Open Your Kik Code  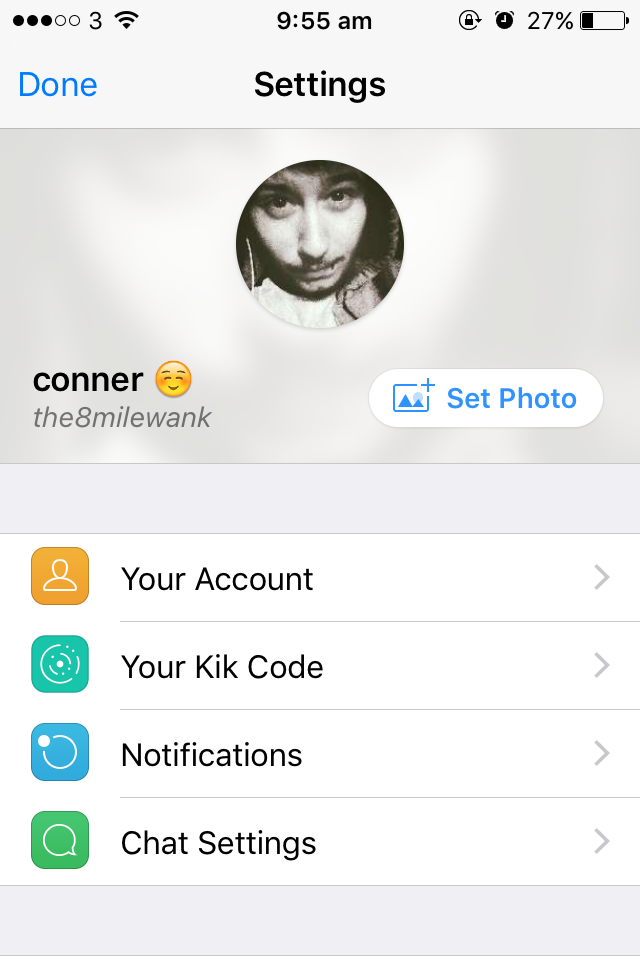pos(320,666)
